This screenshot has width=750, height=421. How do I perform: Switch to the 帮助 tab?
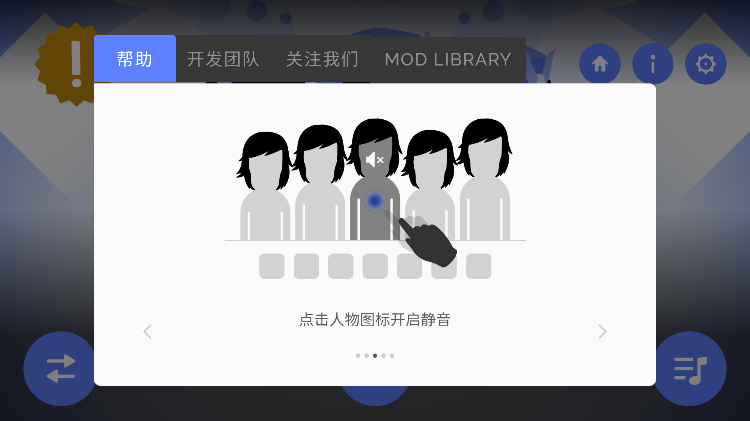click(135, 59)
